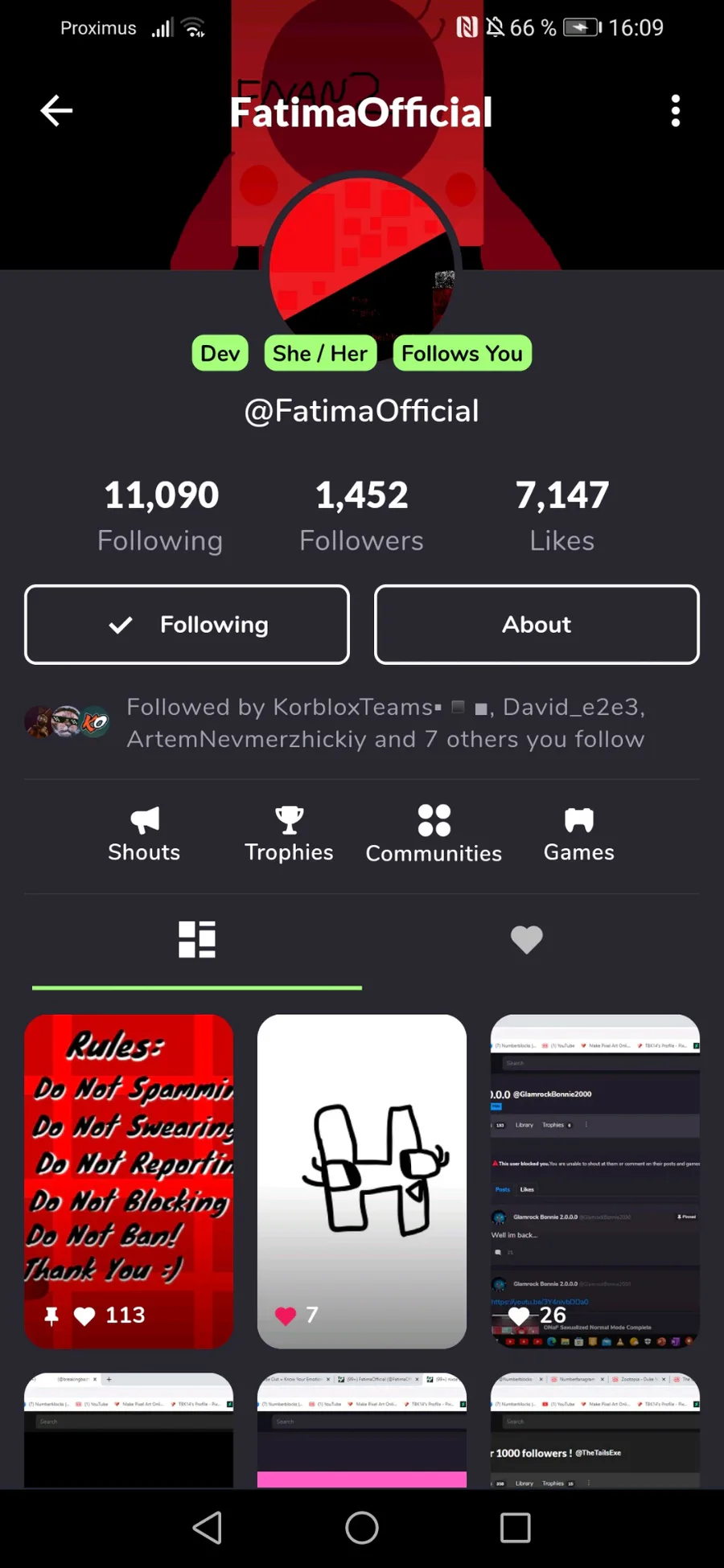Open the three-dot overflow menu
Screen dimensions: 724x1568
[x=676, y=111]
